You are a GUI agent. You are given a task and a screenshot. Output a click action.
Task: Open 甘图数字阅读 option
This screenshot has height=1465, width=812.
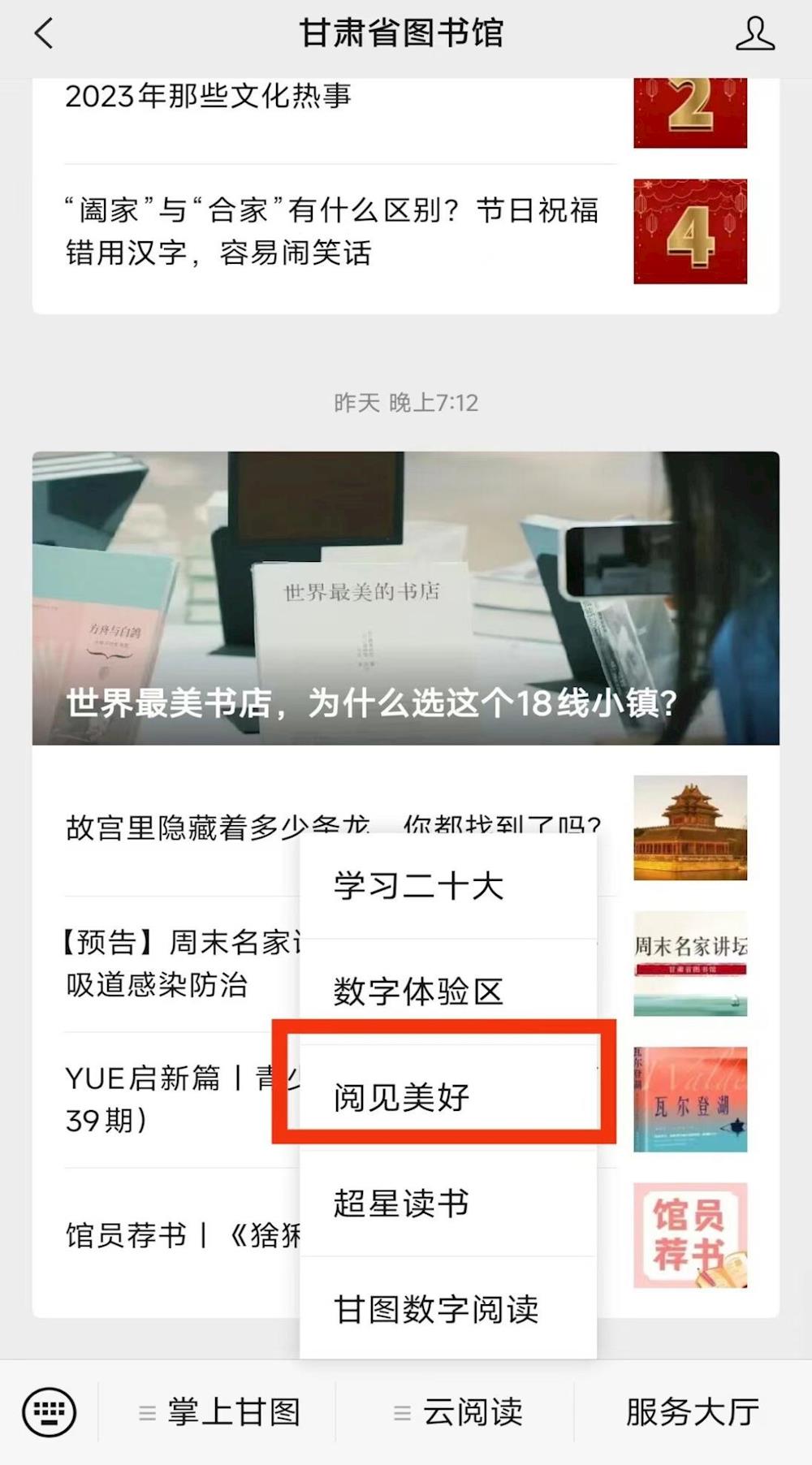tap(447, 1308)
